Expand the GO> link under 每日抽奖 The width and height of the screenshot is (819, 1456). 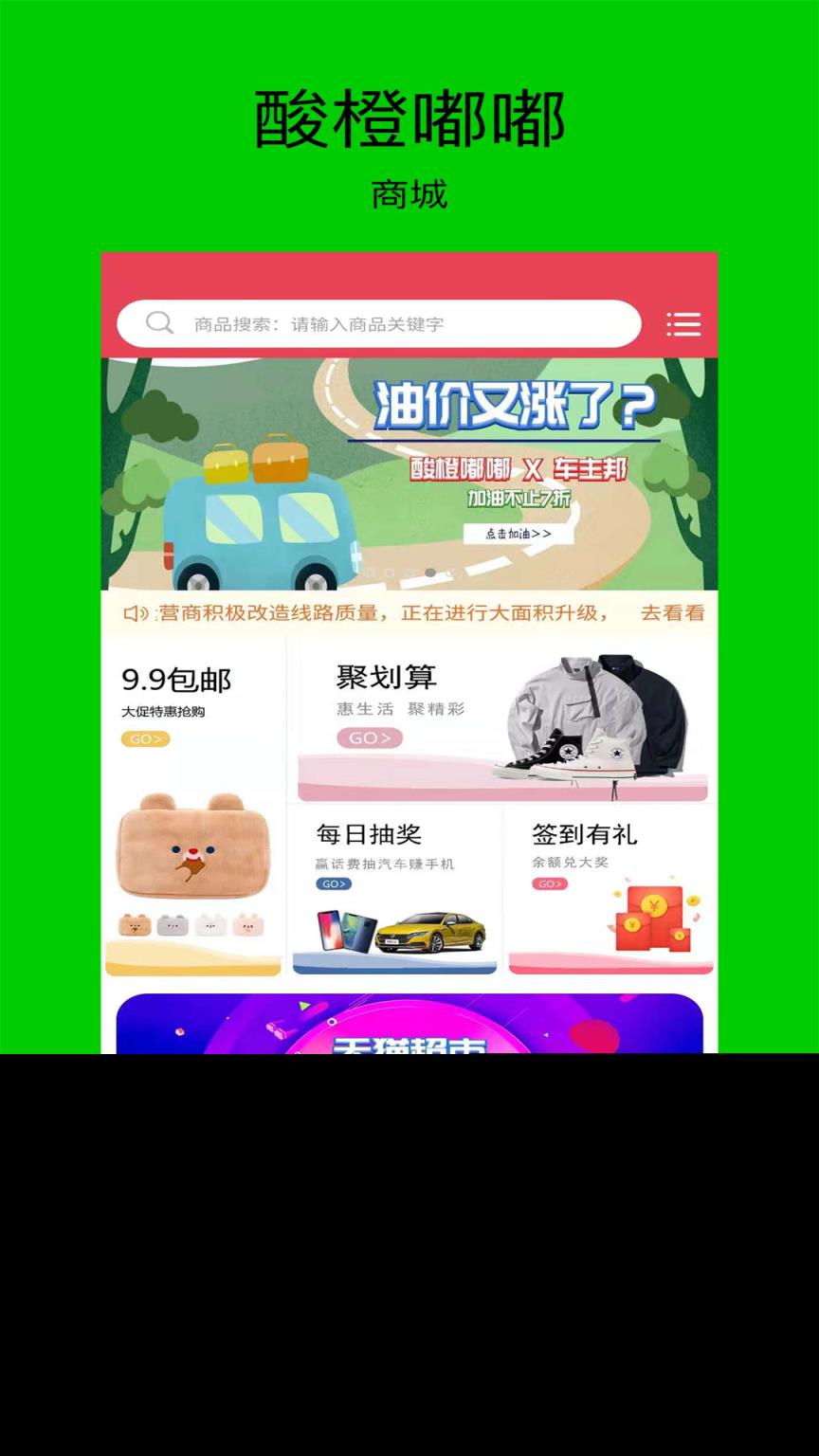332,884
